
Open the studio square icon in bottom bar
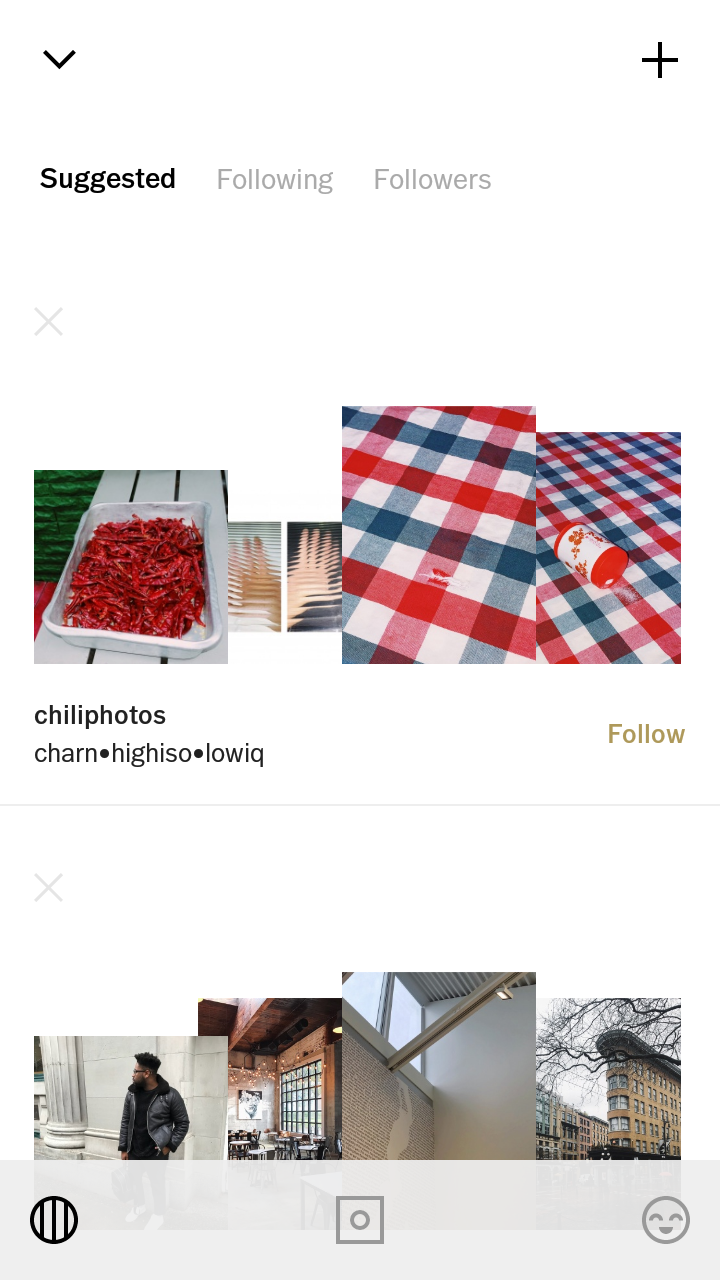[360, 1220]
